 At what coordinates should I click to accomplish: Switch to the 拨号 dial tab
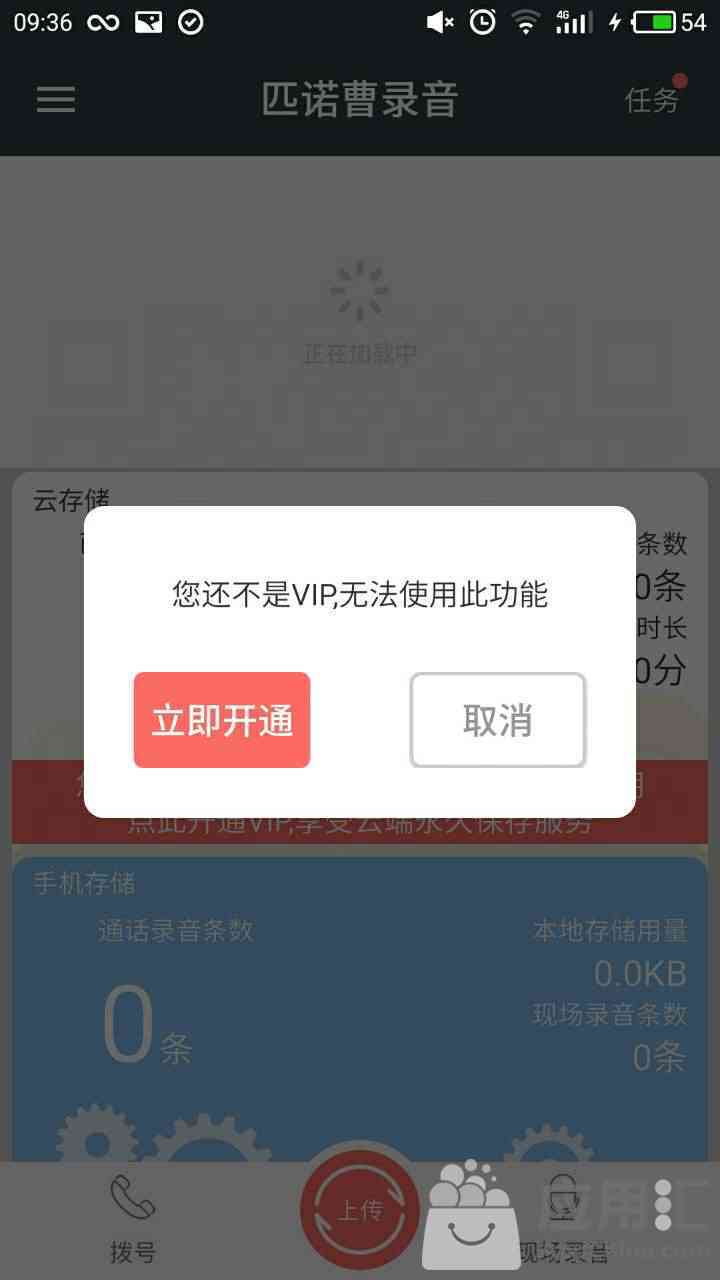(x=132, y=1220)
